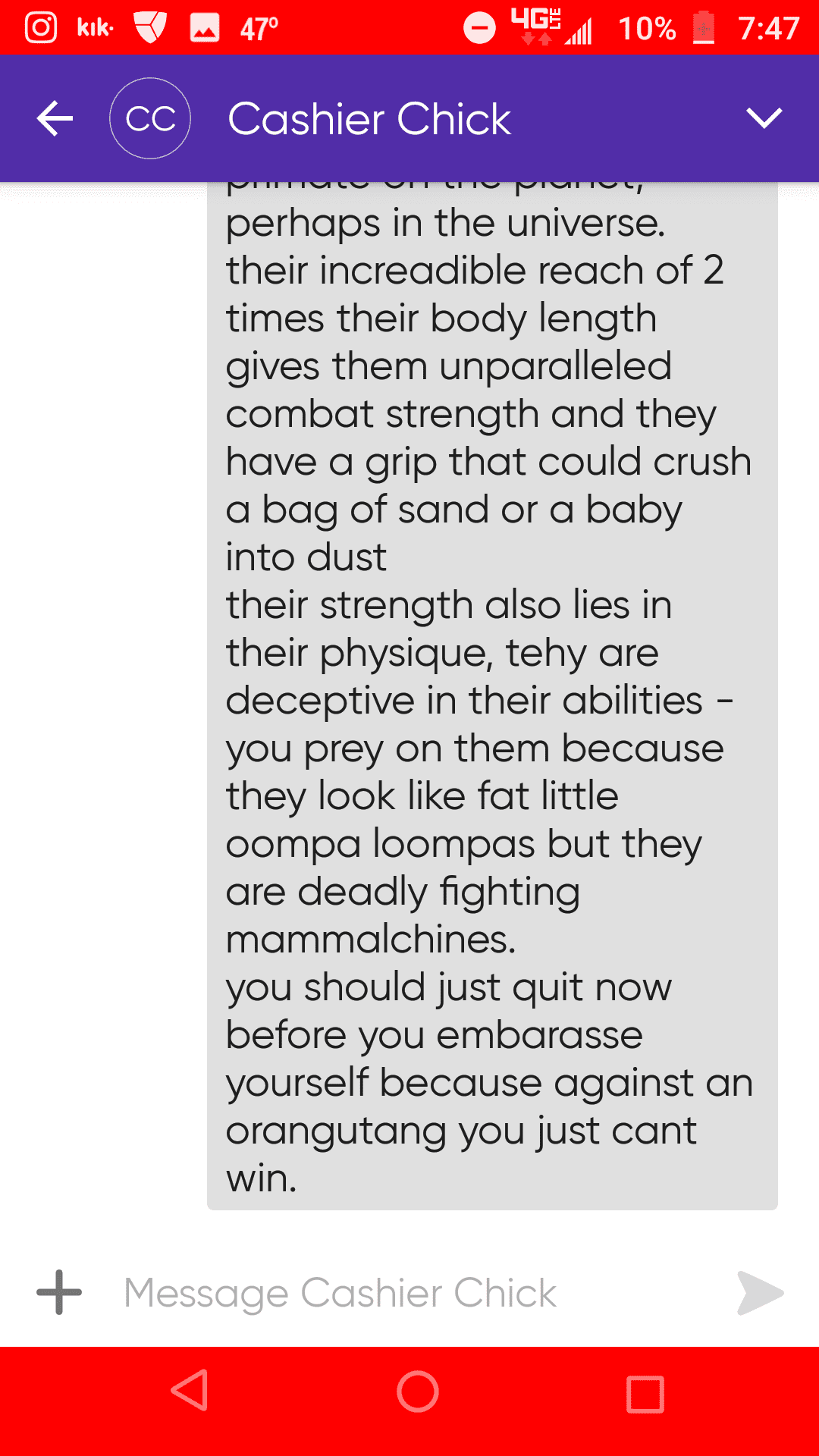Viewport: 819px width, 1456px height.
Task: Tap the system home button
Action: tap(417, 1392)
